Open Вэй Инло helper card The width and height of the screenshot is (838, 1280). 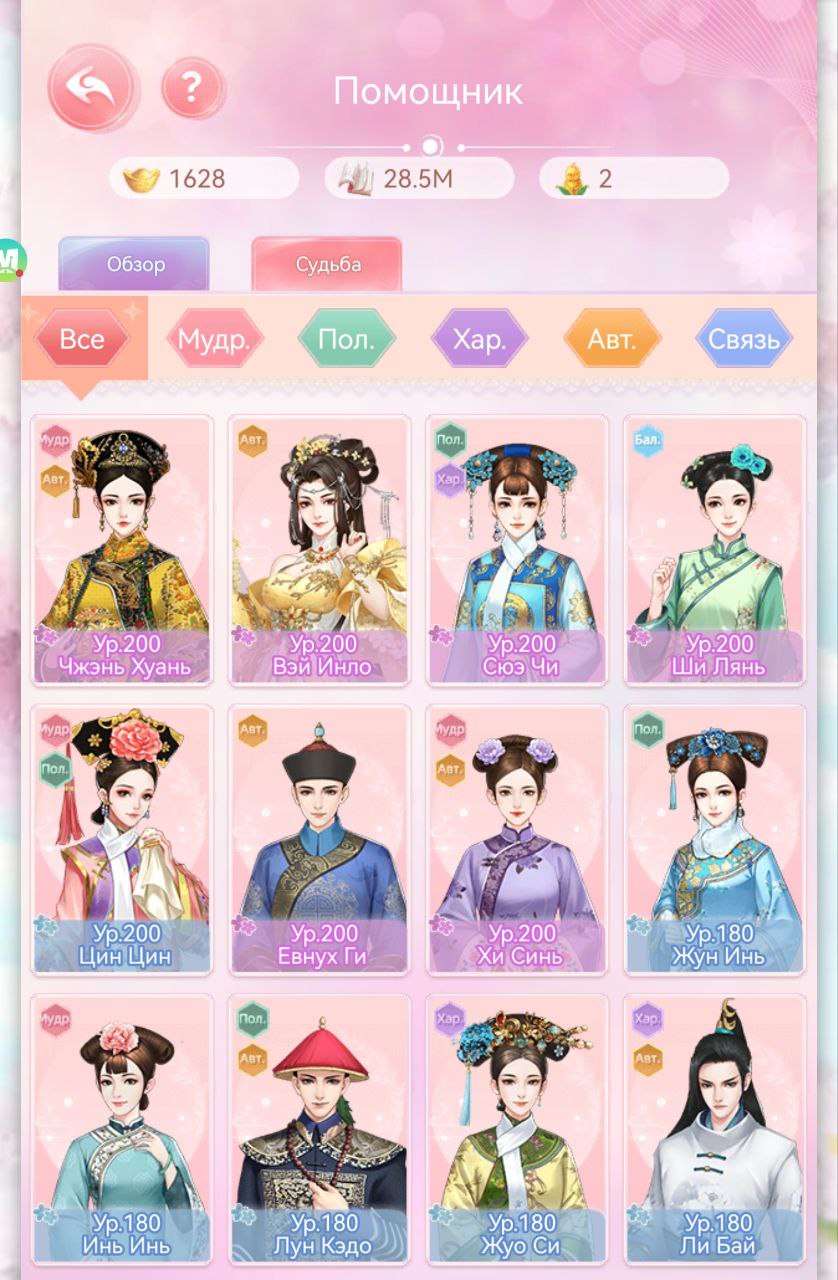(319, 550)
